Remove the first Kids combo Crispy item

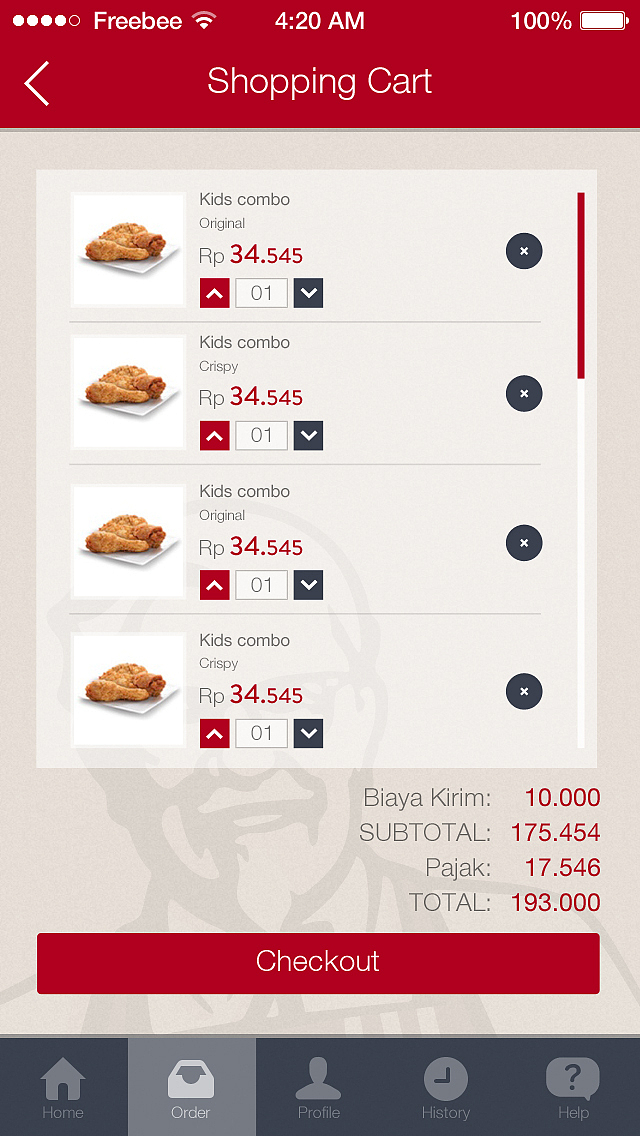click(524, 393)
